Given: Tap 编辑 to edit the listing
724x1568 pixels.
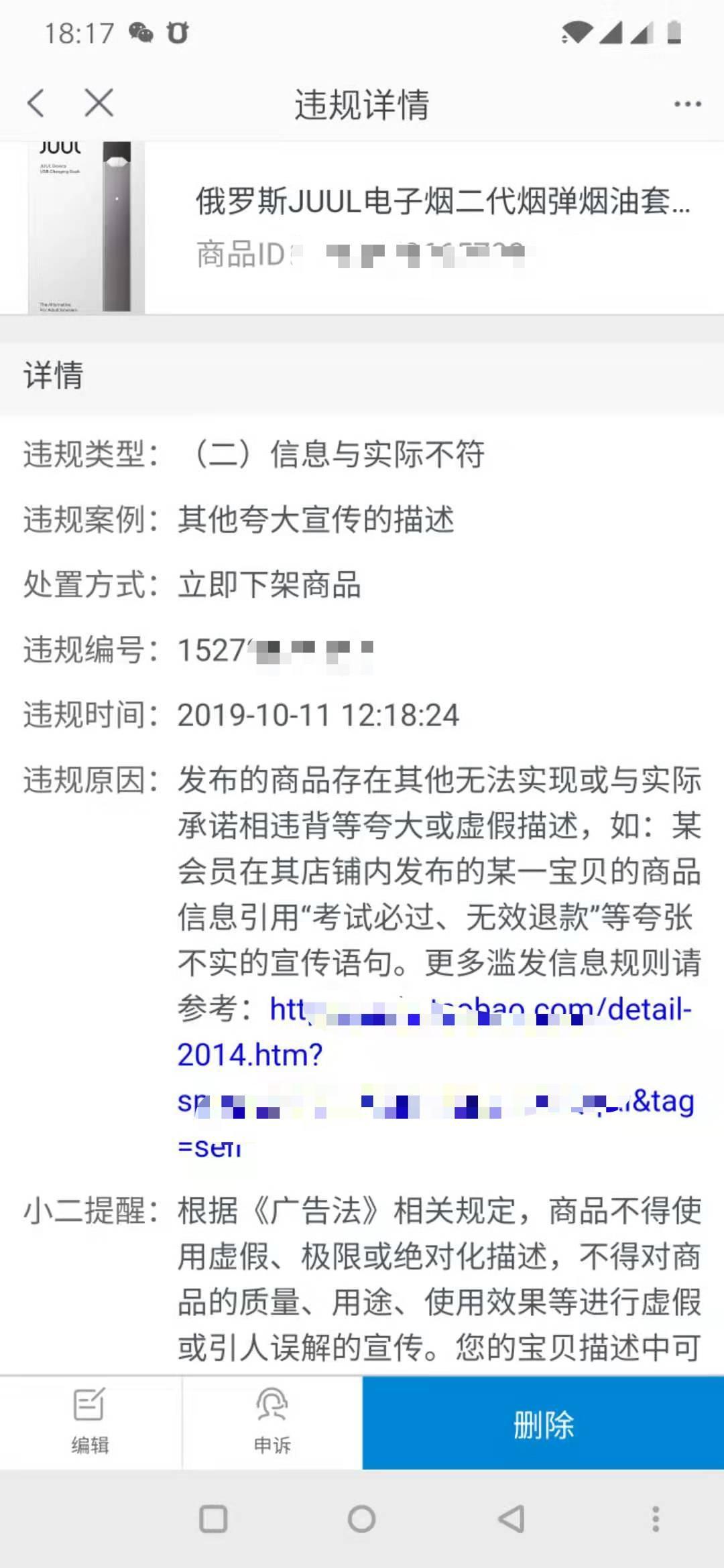Looking at the screenshot, I should pyautogui.click(x=90, y=1422).
